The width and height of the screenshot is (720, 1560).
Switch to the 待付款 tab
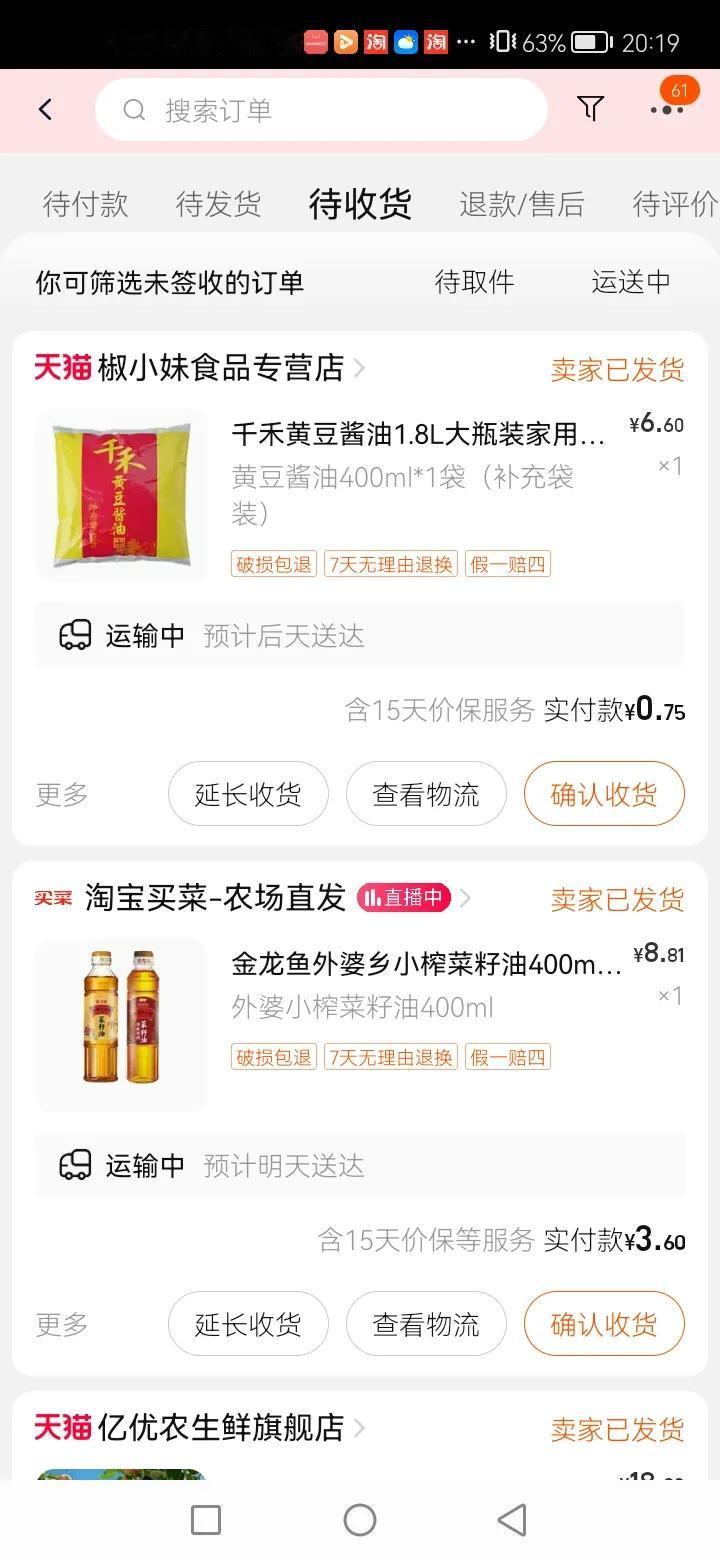click(x=84, y=204)
